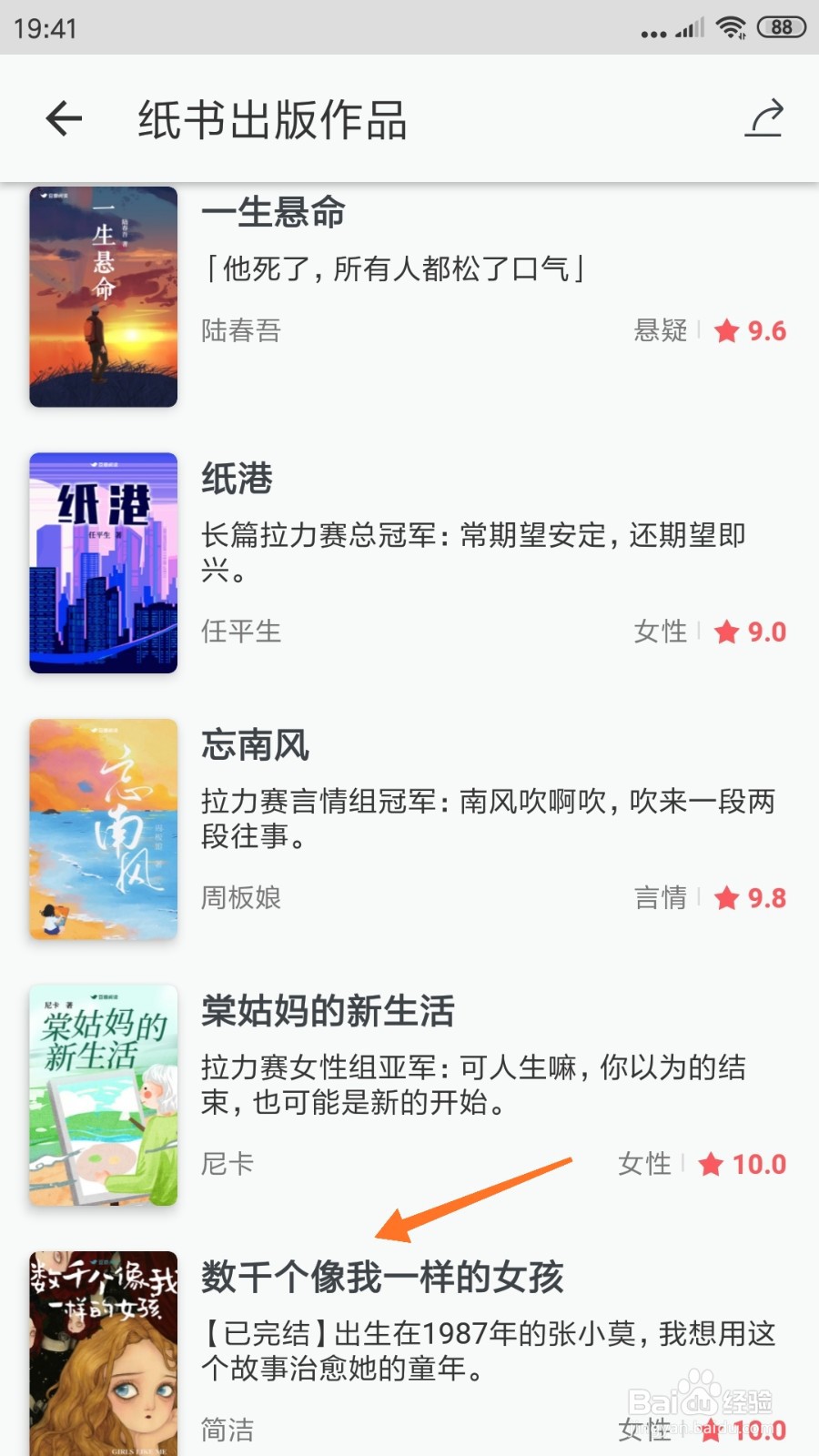Open the book 一生悬命
This screenshot has width=819, height=1456.
[273, 213]
